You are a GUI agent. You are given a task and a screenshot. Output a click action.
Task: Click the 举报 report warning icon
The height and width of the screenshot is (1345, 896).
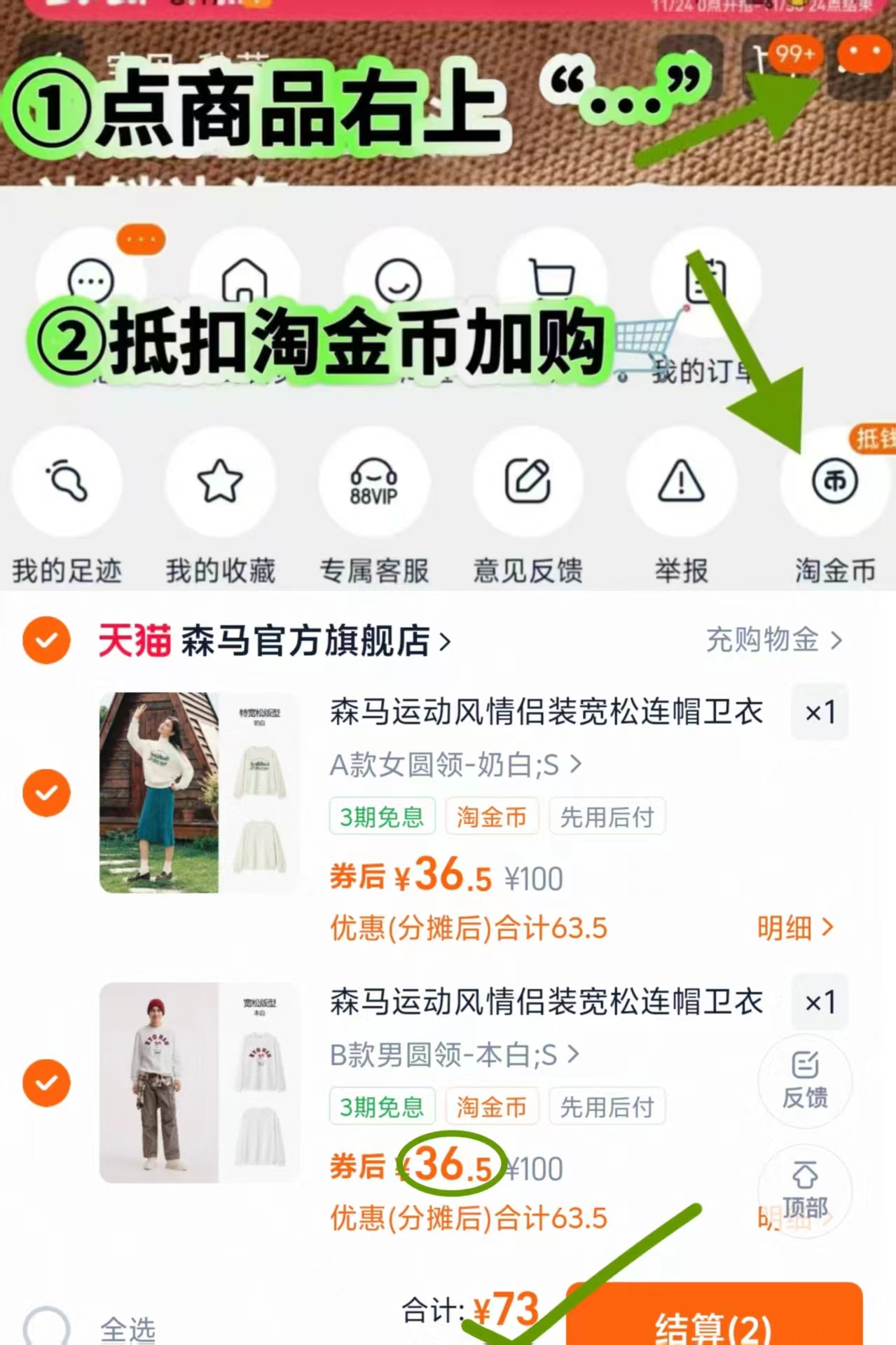click(680, 481)
